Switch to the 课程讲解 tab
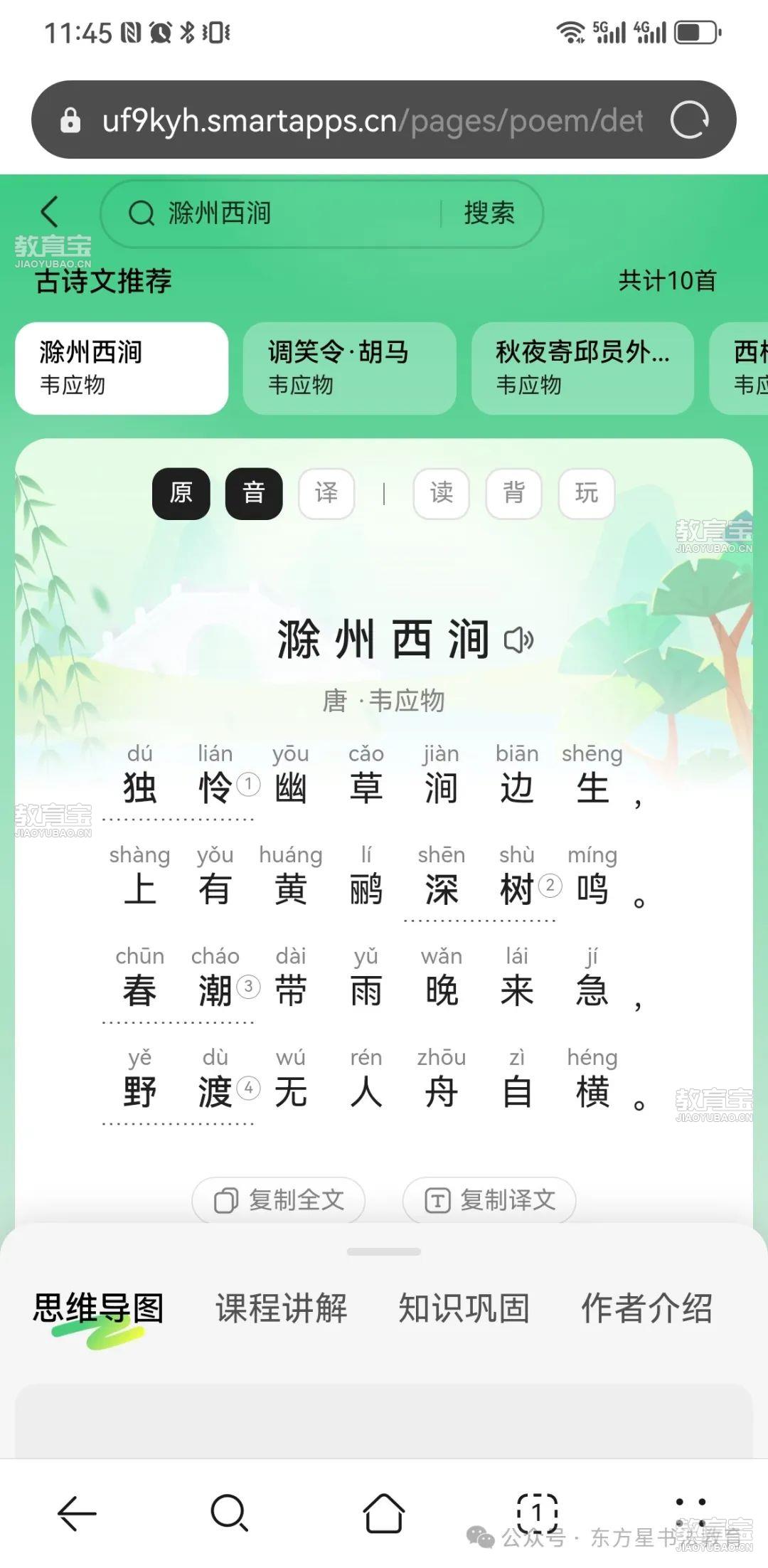Viewport: 768px width, 1568px height. click(282, 1308)
